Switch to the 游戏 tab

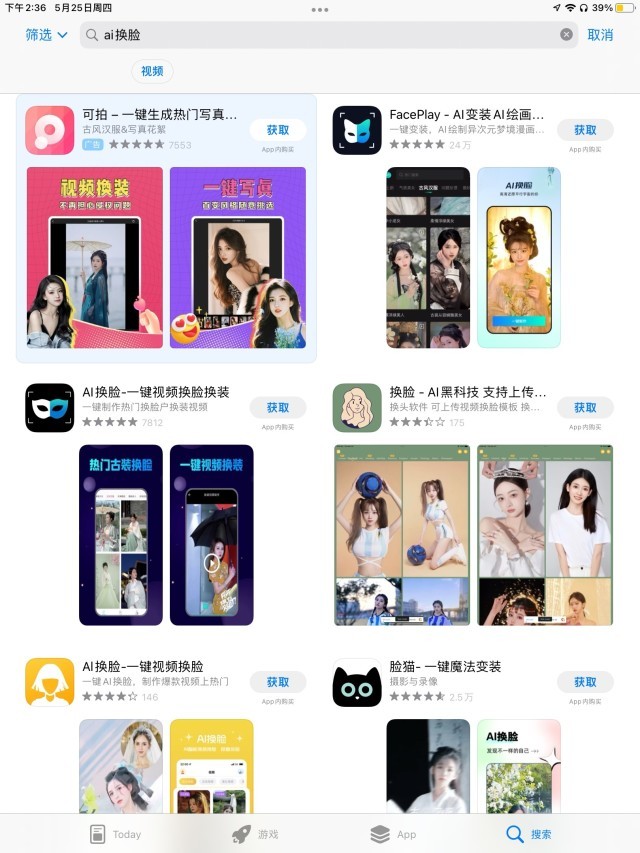tap(255, 834)
